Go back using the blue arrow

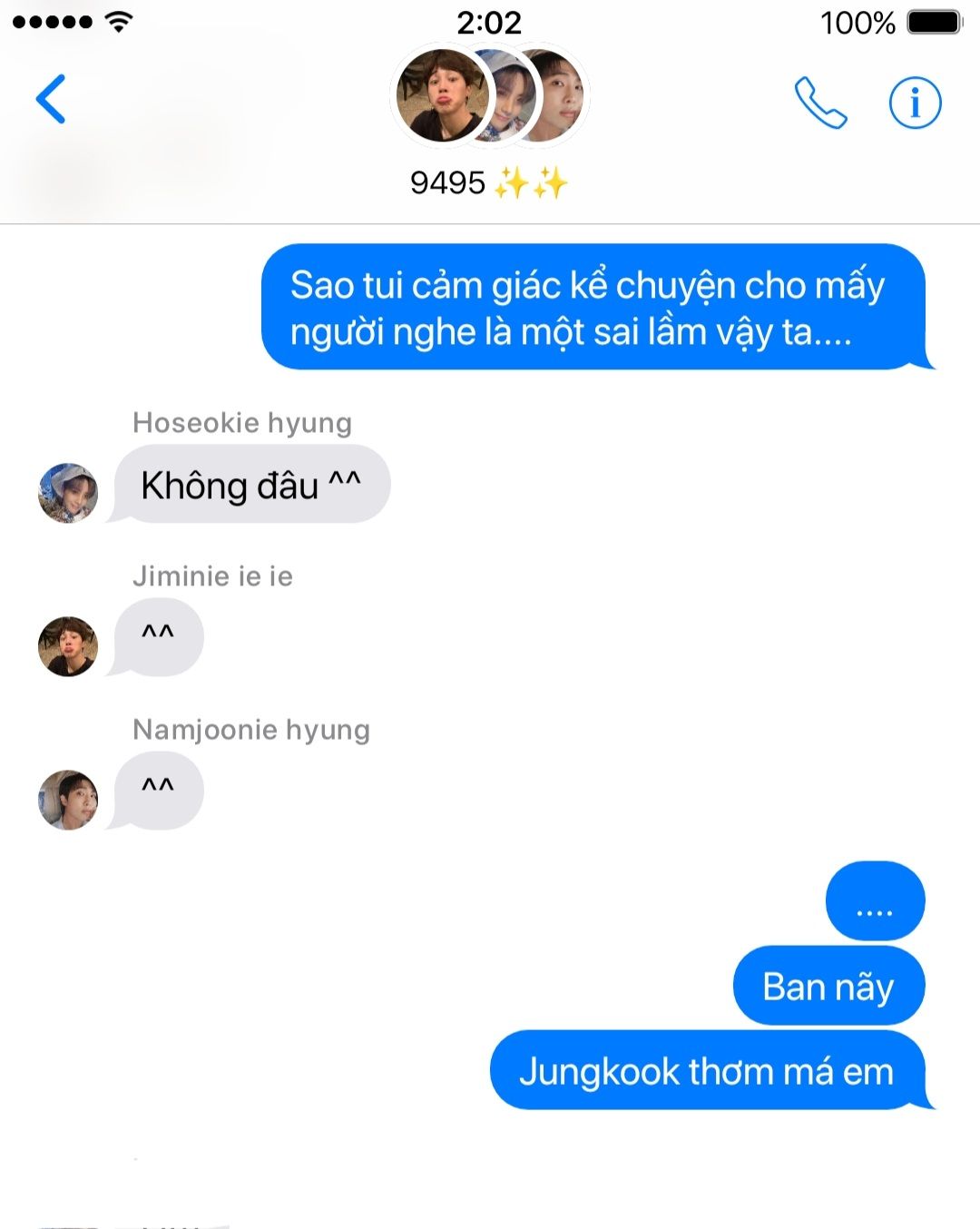[51, 99]
